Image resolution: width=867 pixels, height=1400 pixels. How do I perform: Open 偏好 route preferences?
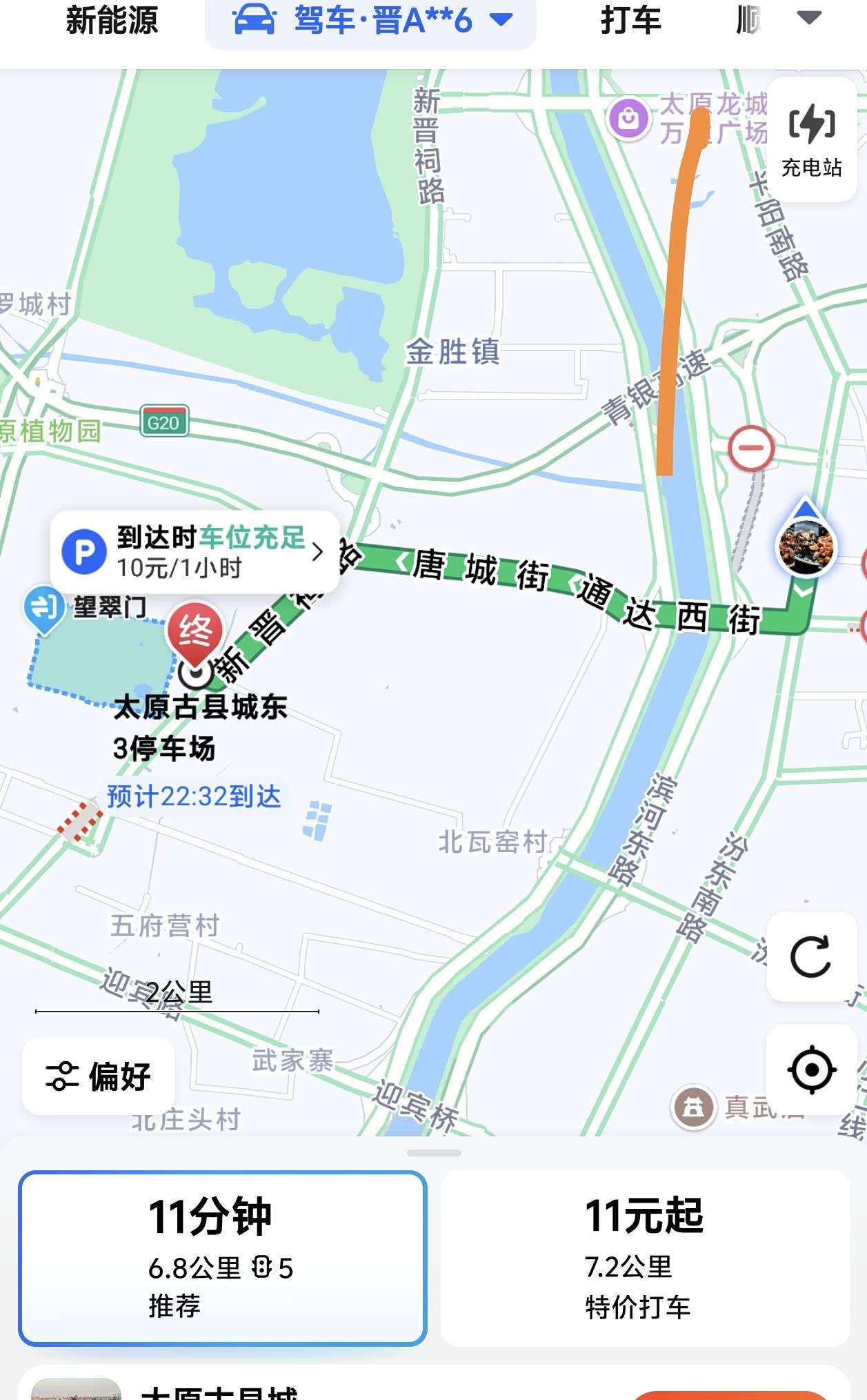(x=98, y=1076)
